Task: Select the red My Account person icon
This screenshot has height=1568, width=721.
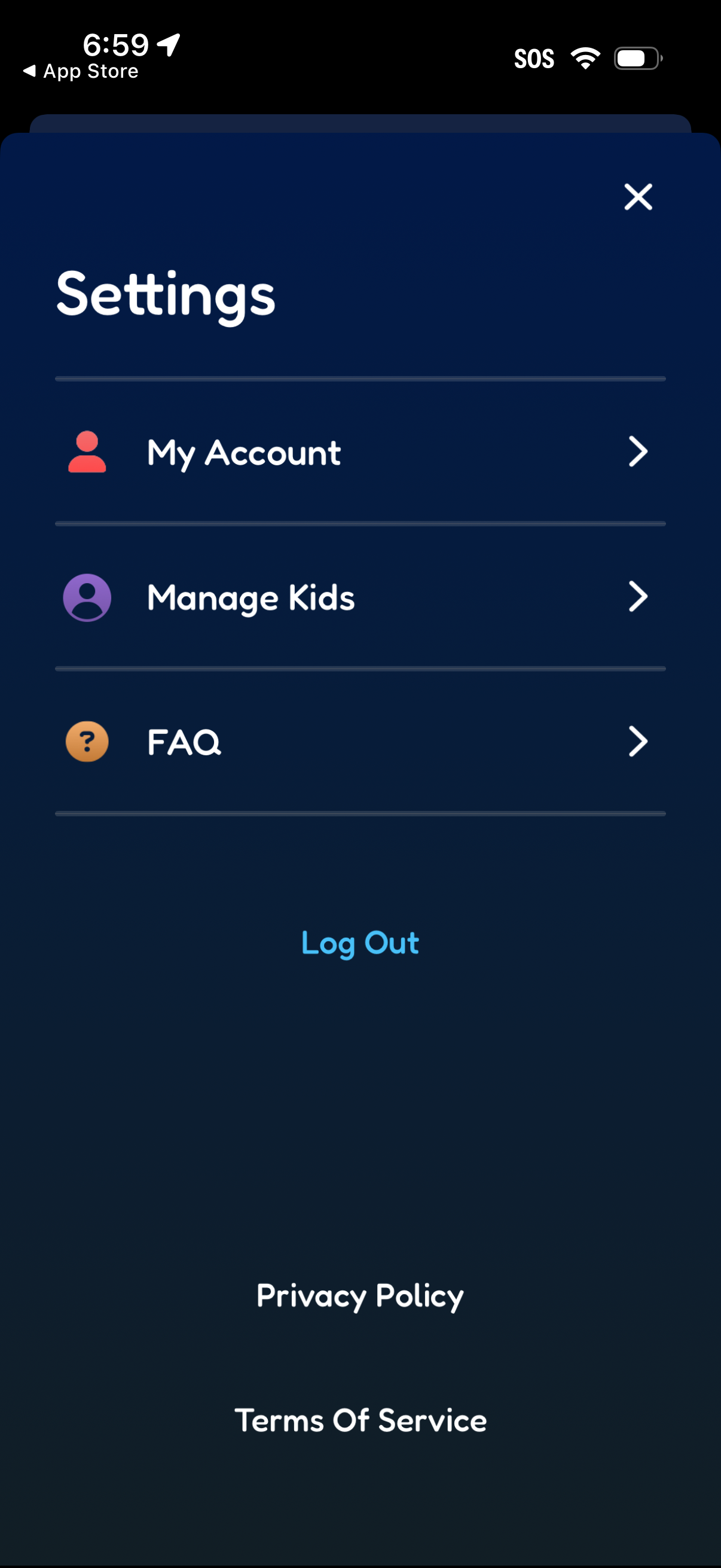Action: 87,452
